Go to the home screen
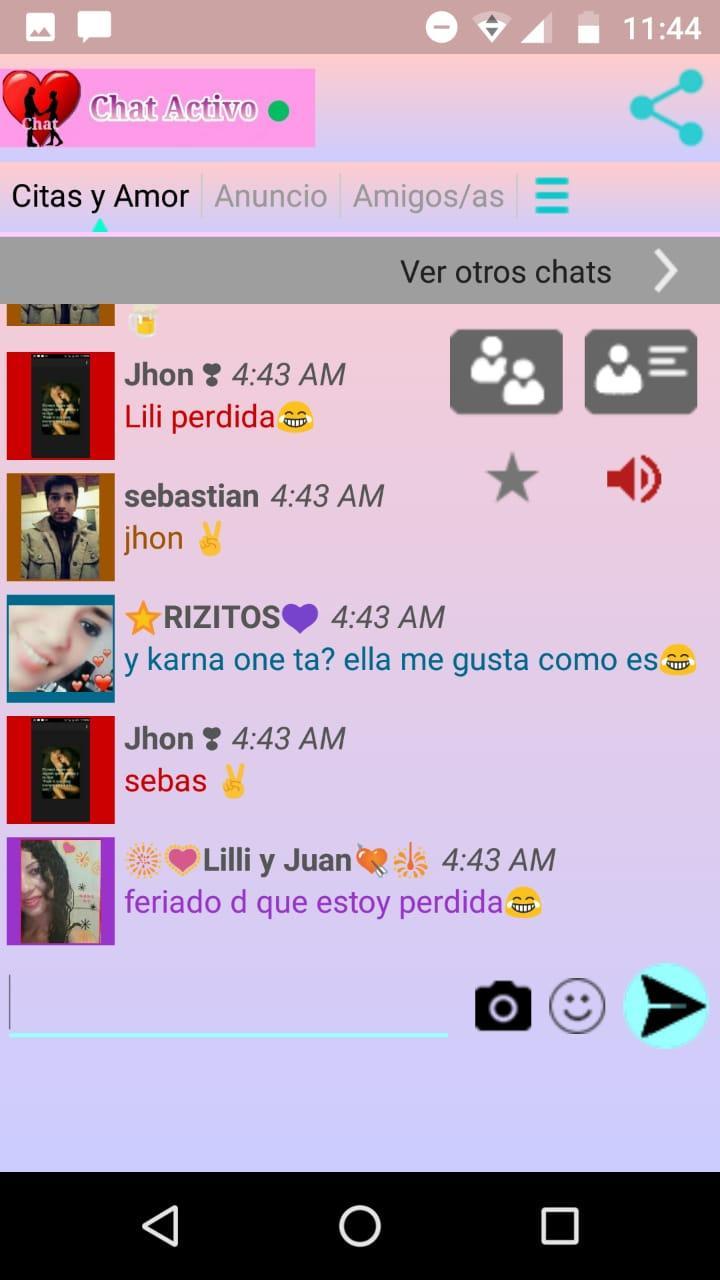The height and width of the screenshot is (1280, 720). (x=360, y=1225)
